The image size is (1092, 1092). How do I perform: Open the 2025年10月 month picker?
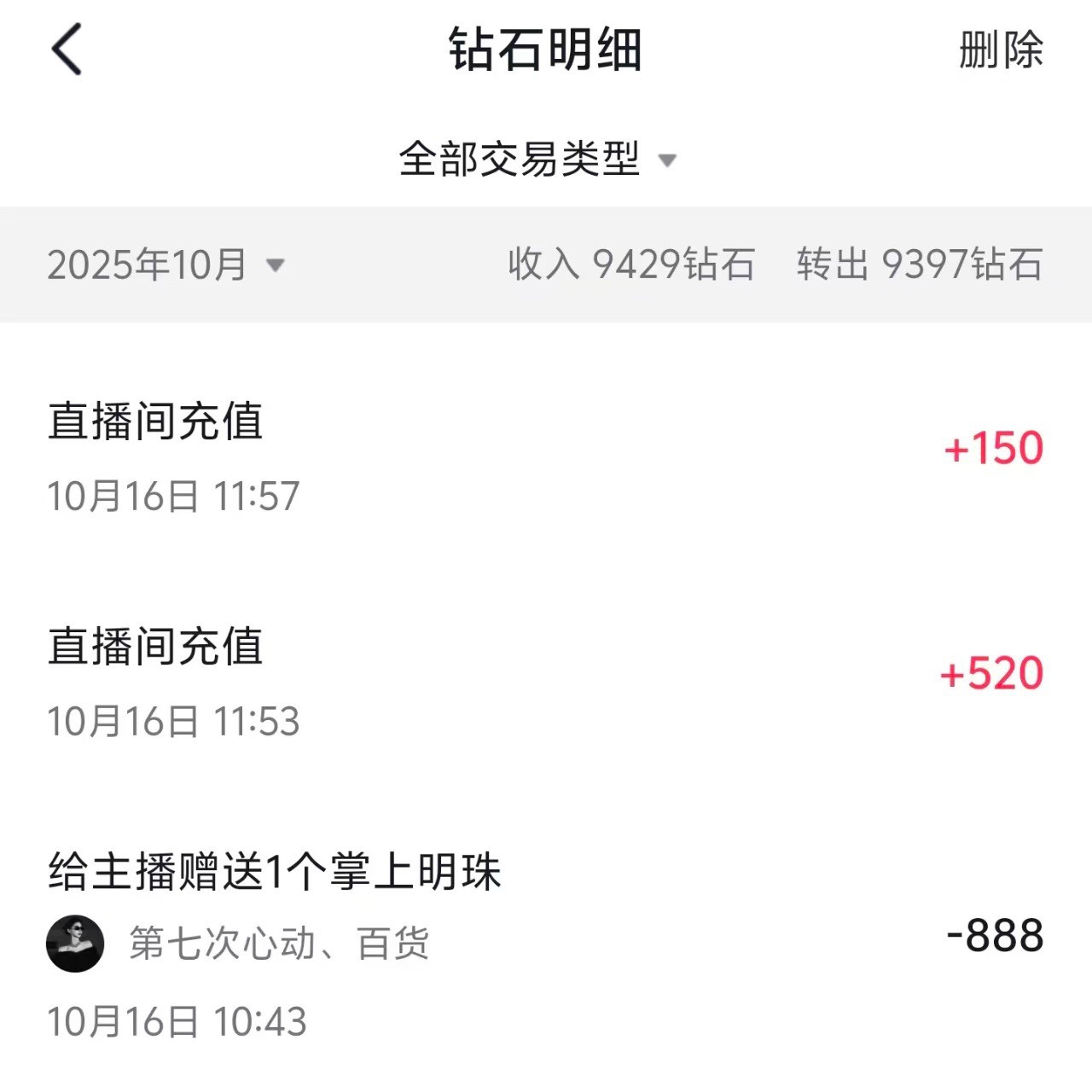click(166, 264)
